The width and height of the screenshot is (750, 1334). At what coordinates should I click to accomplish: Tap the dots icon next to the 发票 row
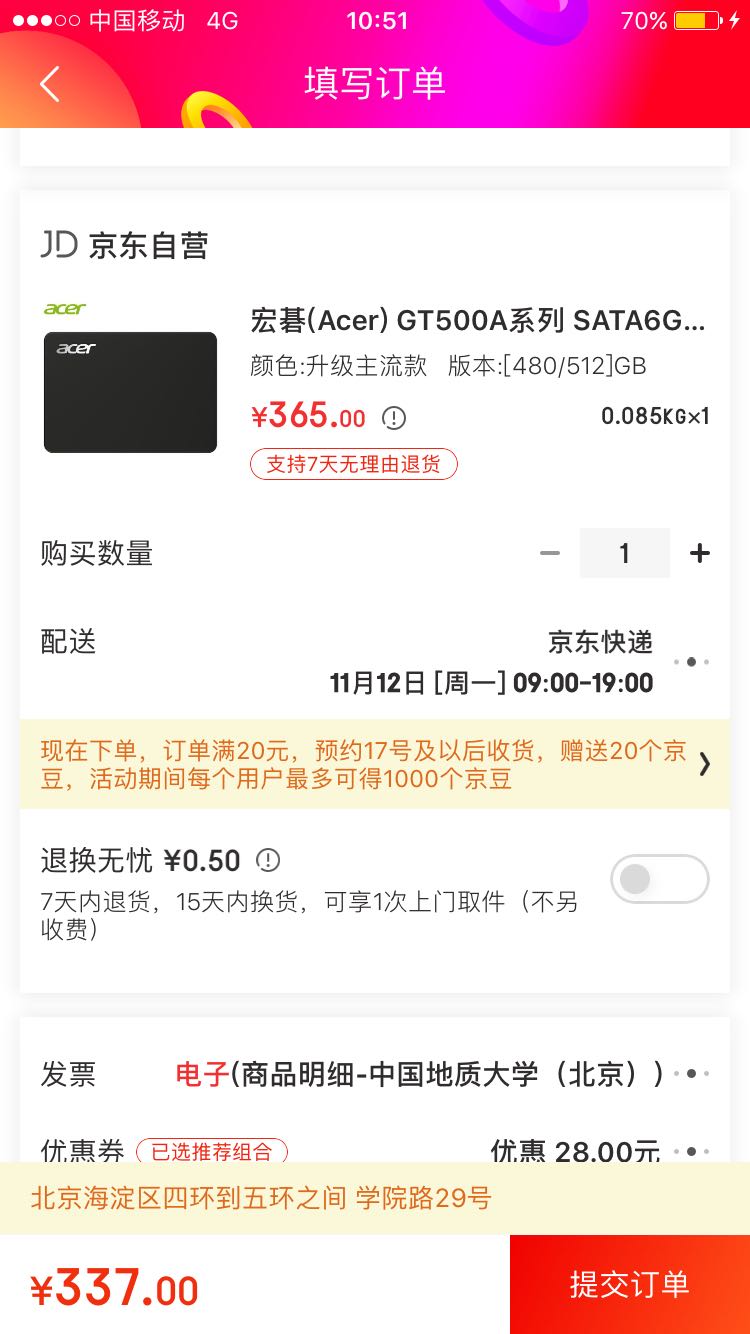click(693, 1073)
